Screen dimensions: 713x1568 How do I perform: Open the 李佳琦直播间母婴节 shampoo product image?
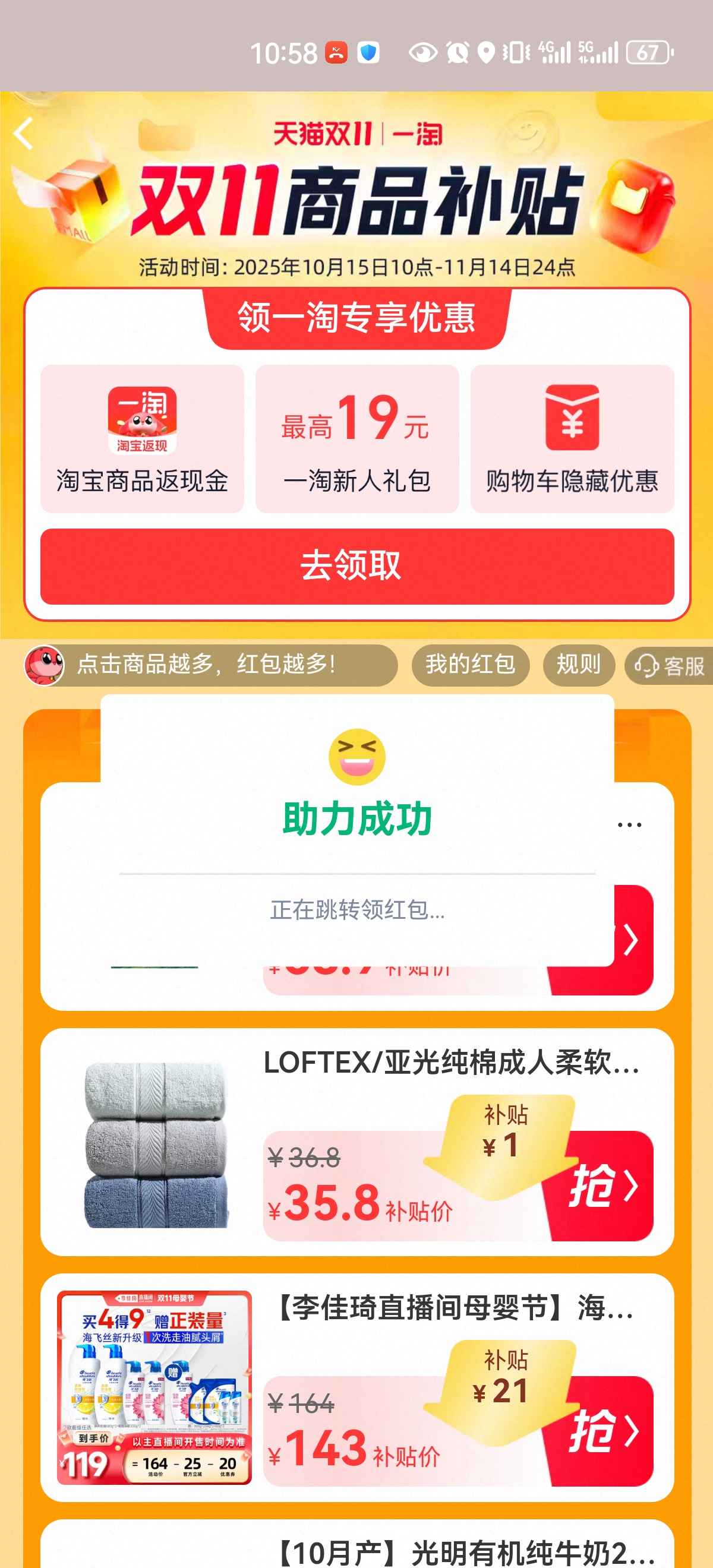point(154,1387)
